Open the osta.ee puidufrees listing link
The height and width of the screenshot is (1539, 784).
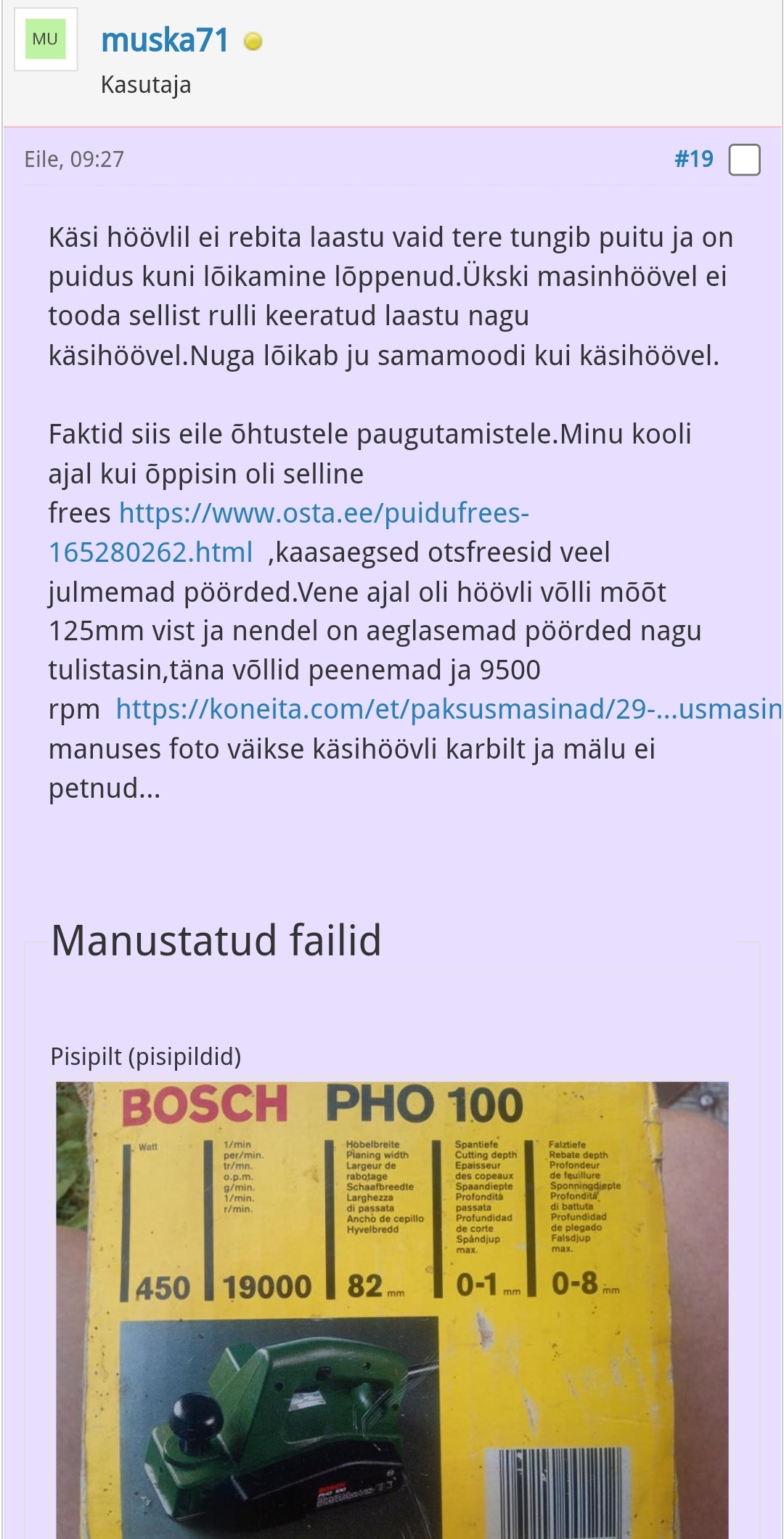click(324, 513)
